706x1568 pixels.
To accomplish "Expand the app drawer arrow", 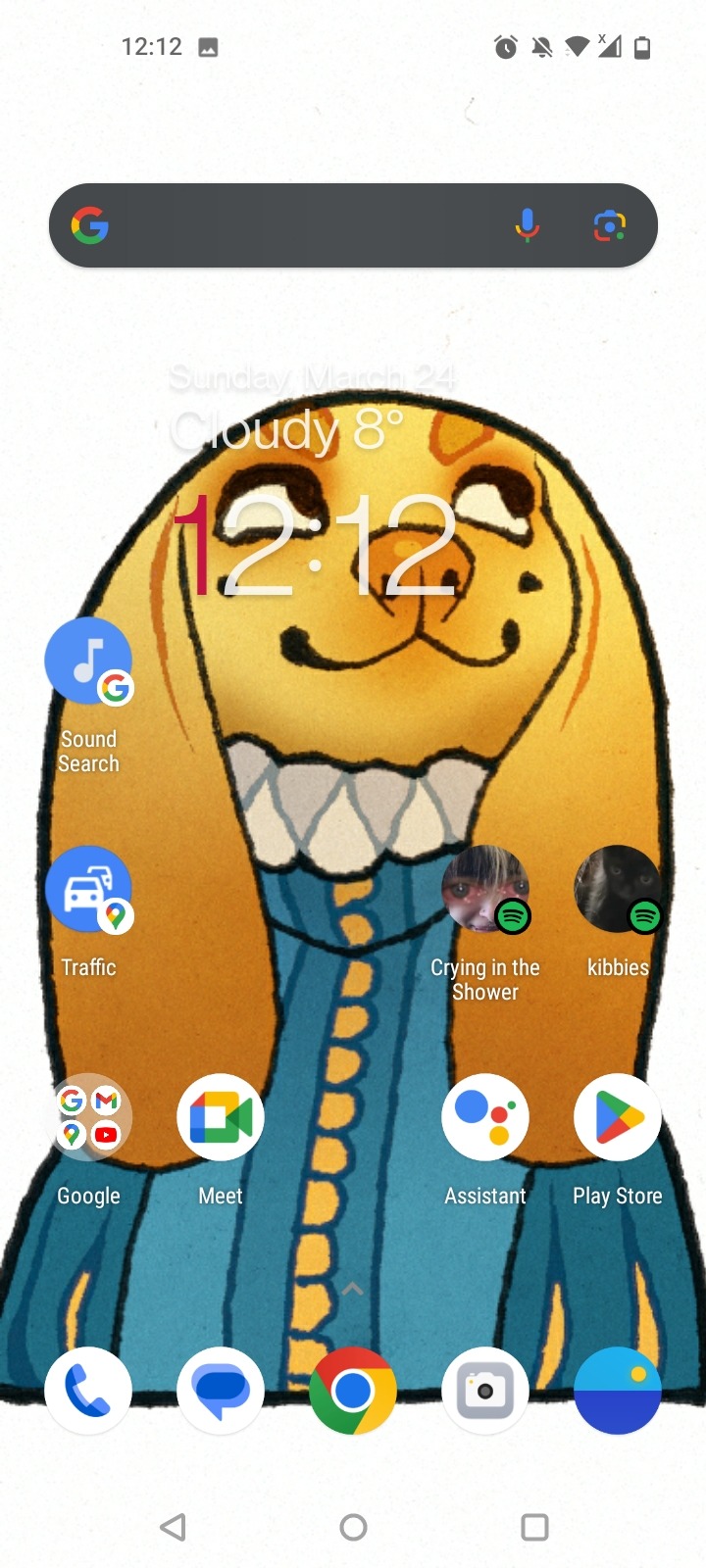I will [x=353, y=1289].
